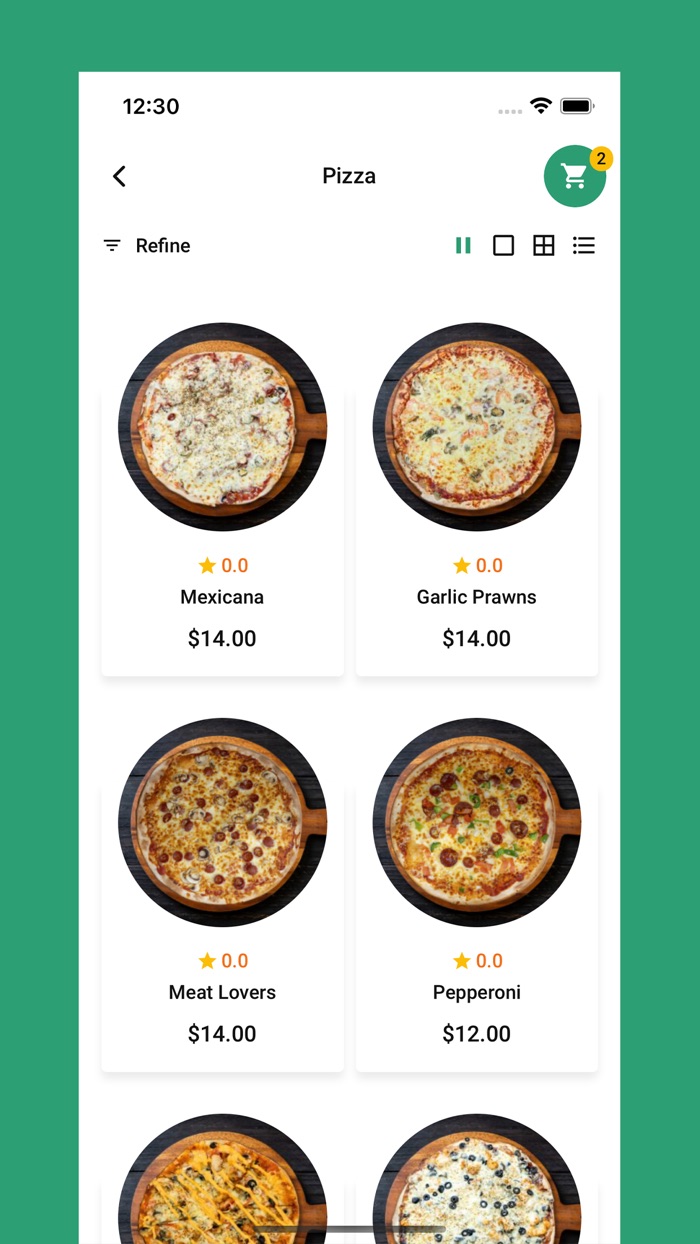
Task: Switch to single-card view layout
Action: click(x=504, y=246)
